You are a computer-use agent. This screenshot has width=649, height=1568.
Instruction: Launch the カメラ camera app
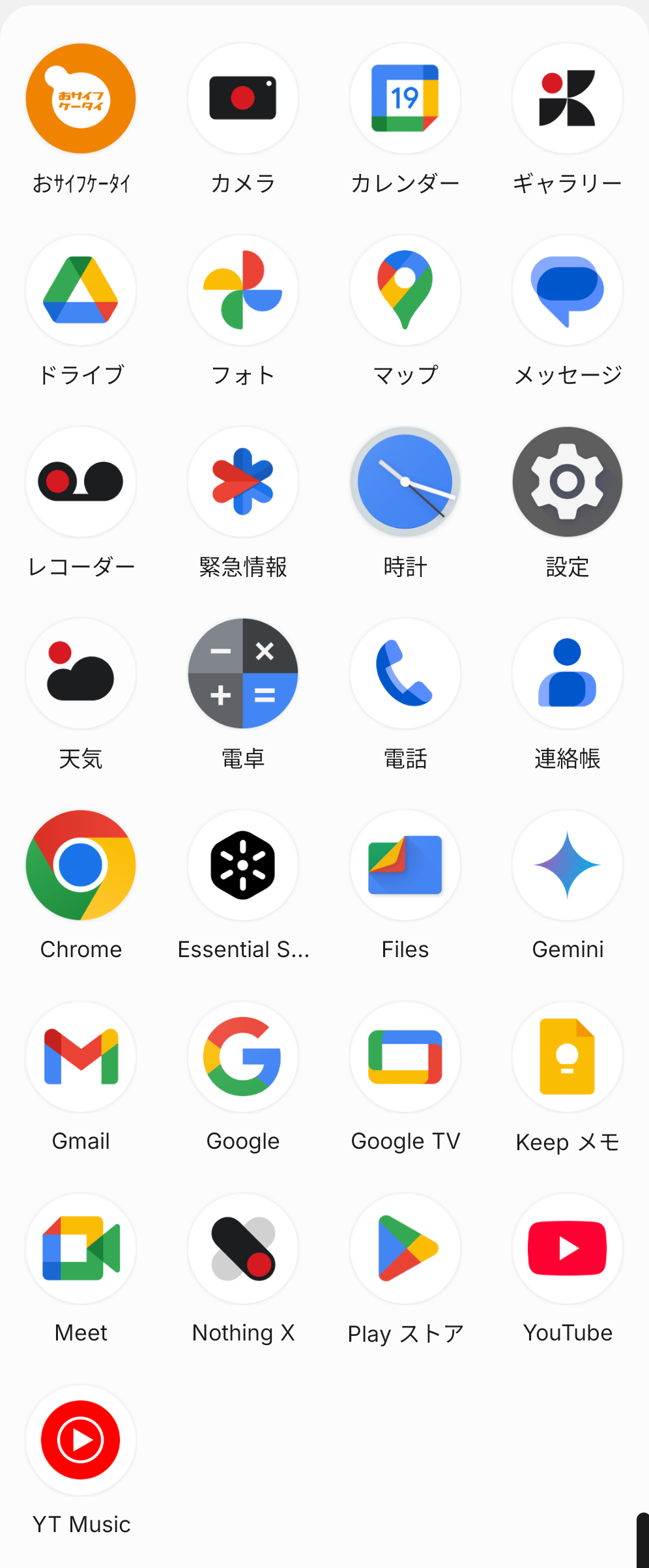click(243, 98)
